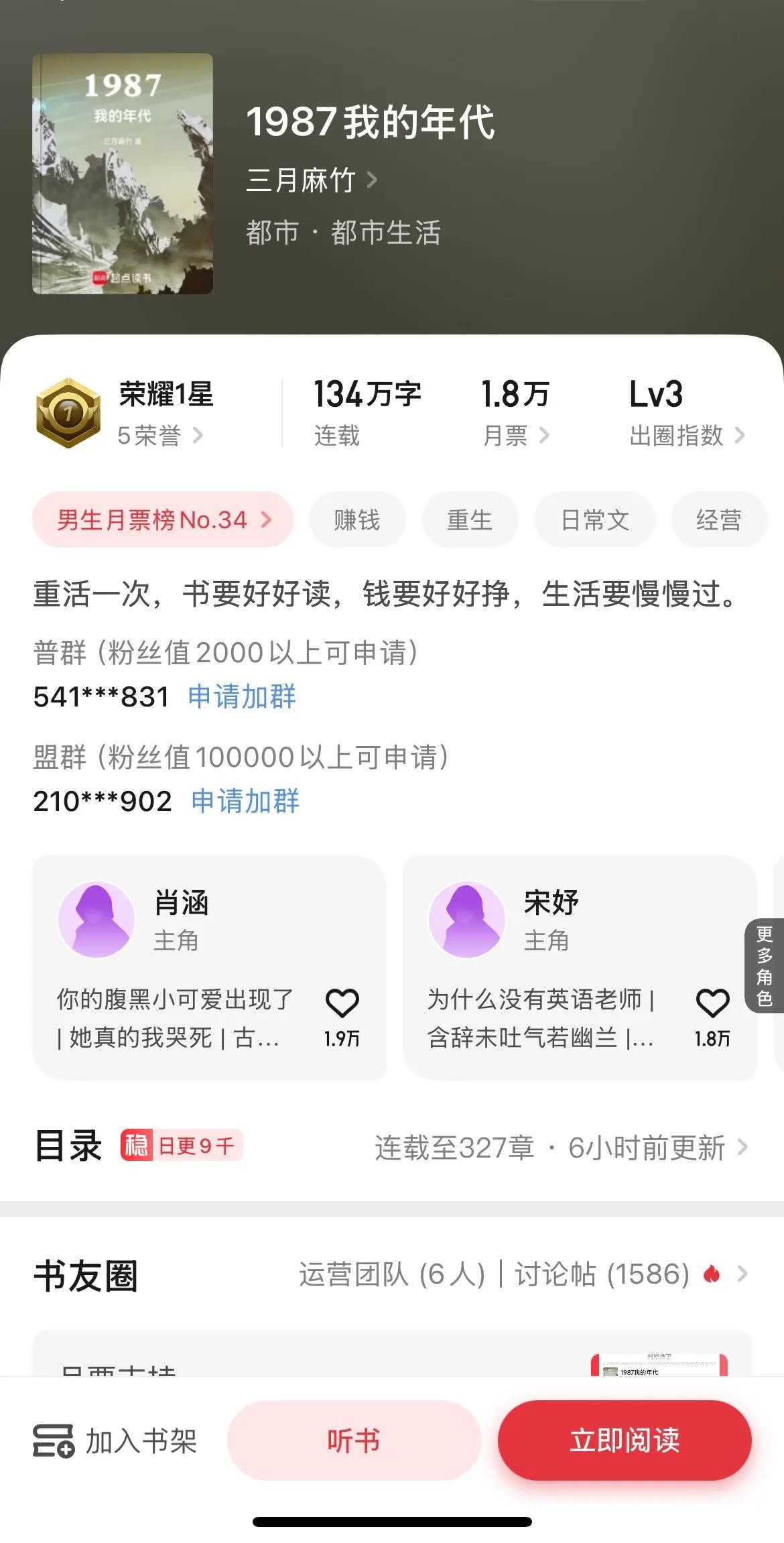Select the 重生 tag chip
This screenshot has height=1543, width=784.
[x=470, y=520]
